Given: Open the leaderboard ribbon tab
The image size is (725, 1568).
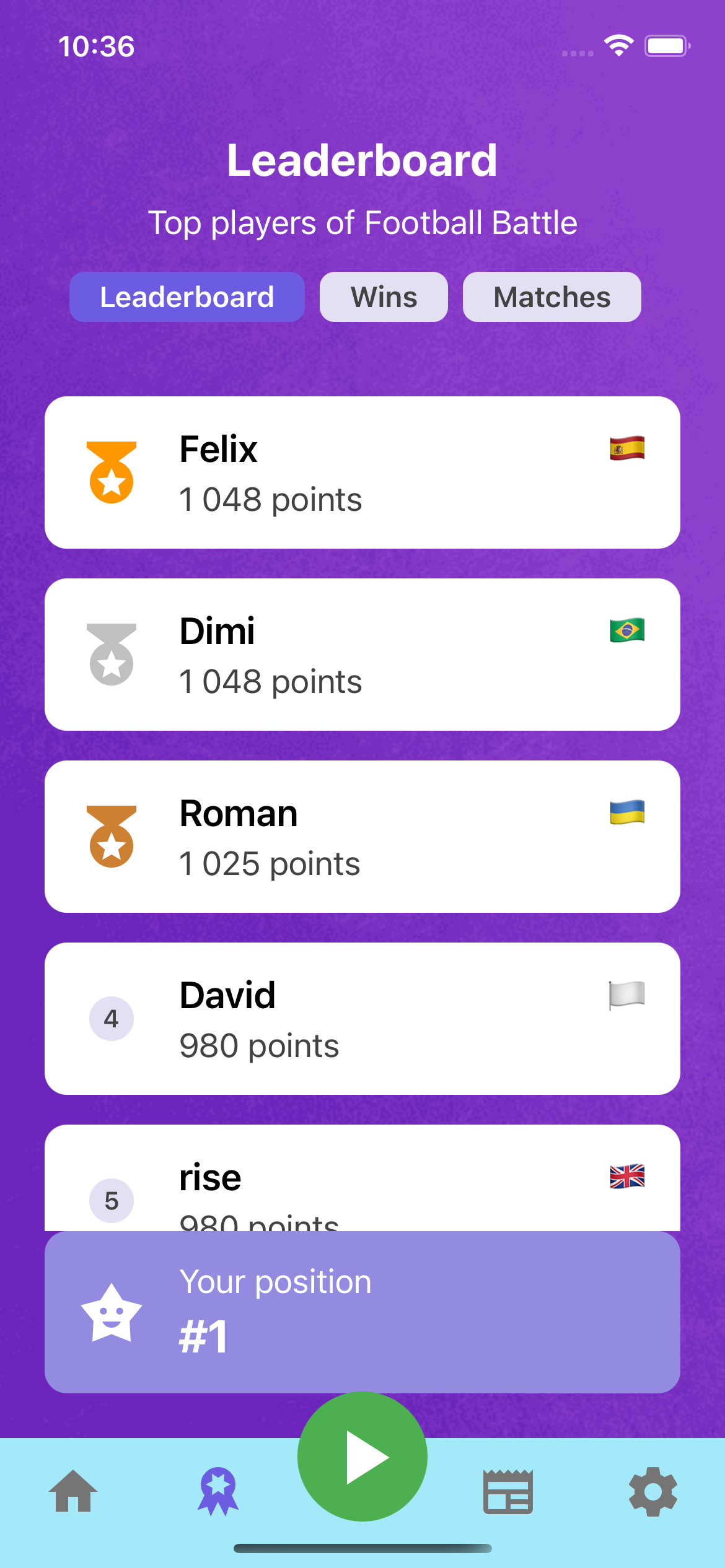Looking at the screenshot, I should pyautogui.click(x=218, y=1491).
